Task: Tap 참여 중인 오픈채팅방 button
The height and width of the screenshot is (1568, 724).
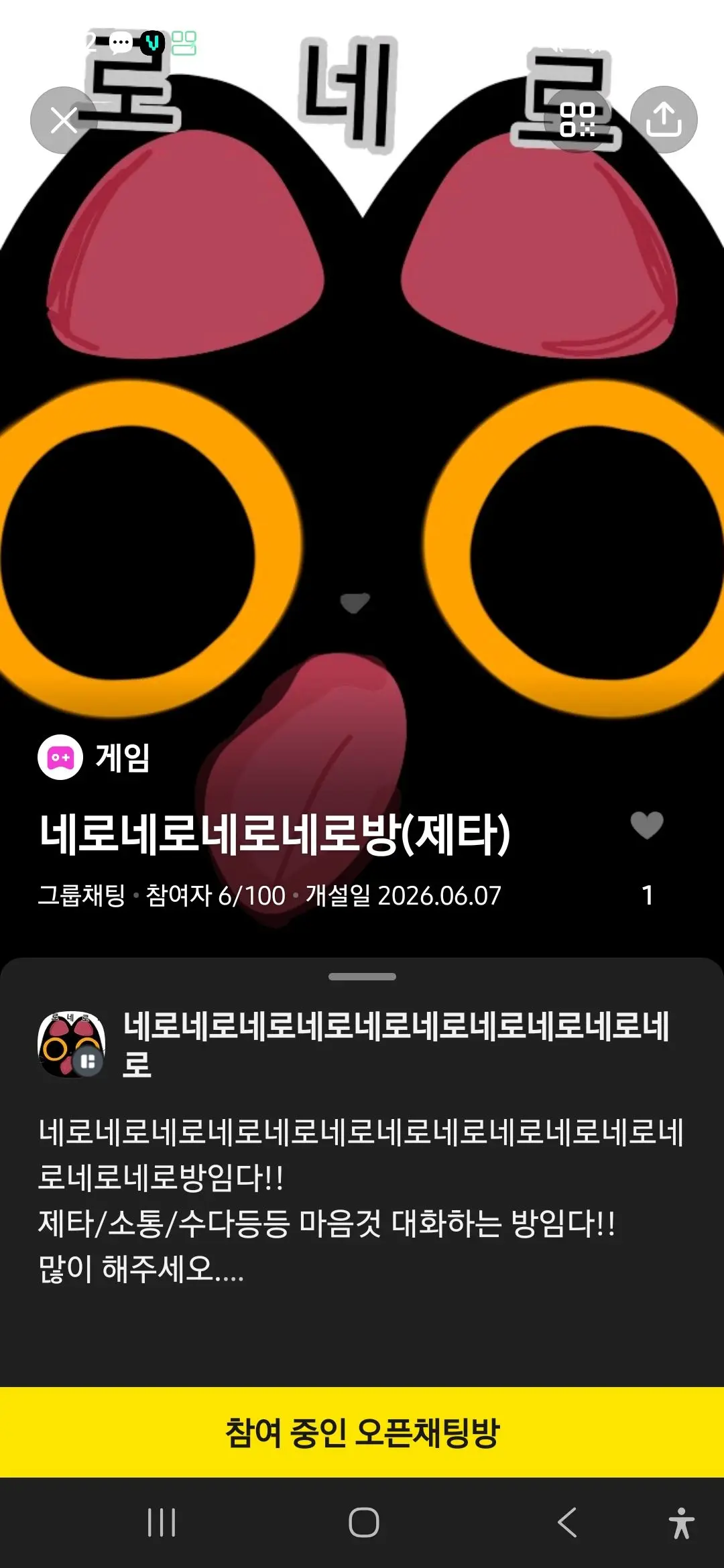Action: pos(362,1432)
